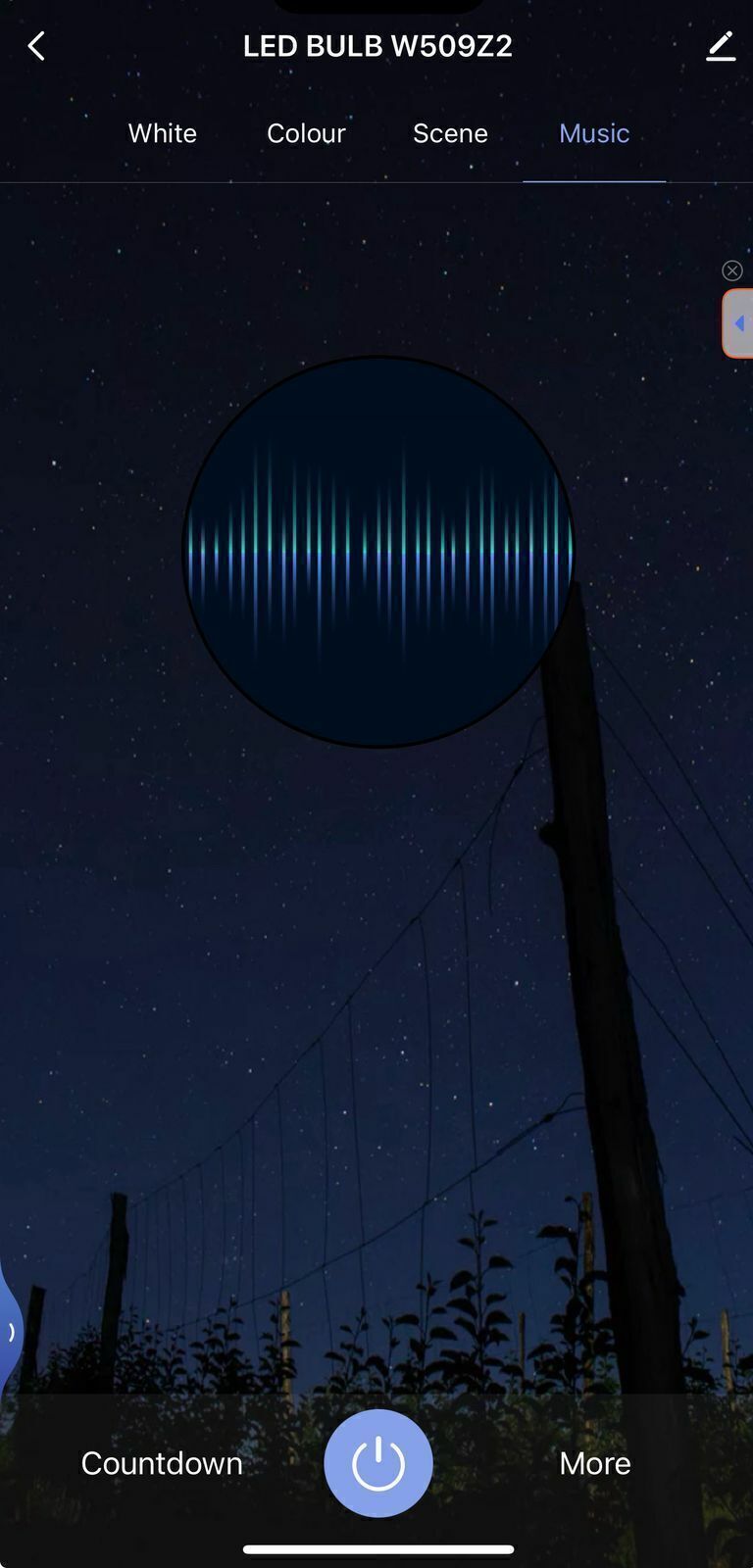This screenshot has width=753, height=1568.
Task: Switch to the Colour tab
Action: 306,133
